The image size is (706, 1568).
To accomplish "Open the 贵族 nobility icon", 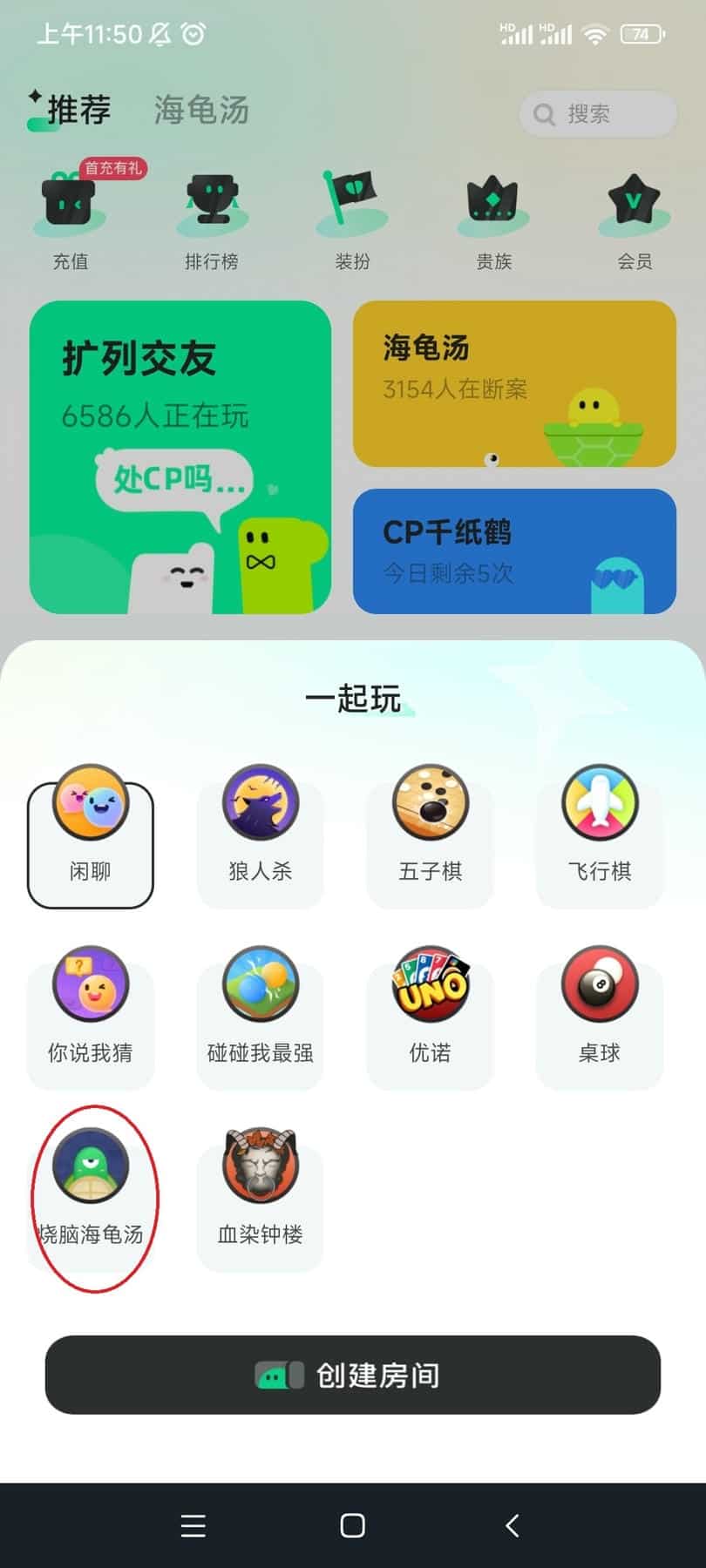I will [492, 209].
